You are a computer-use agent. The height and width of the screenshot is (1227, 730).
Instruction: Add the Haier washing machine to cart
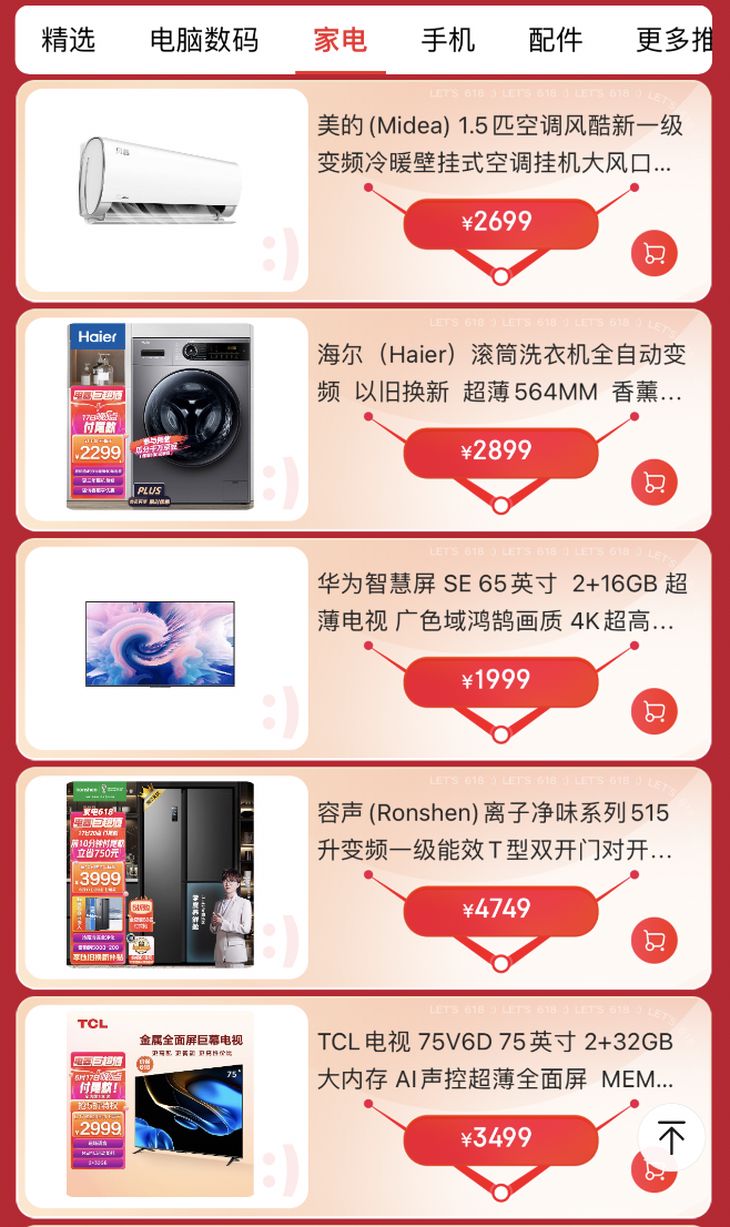655,482
